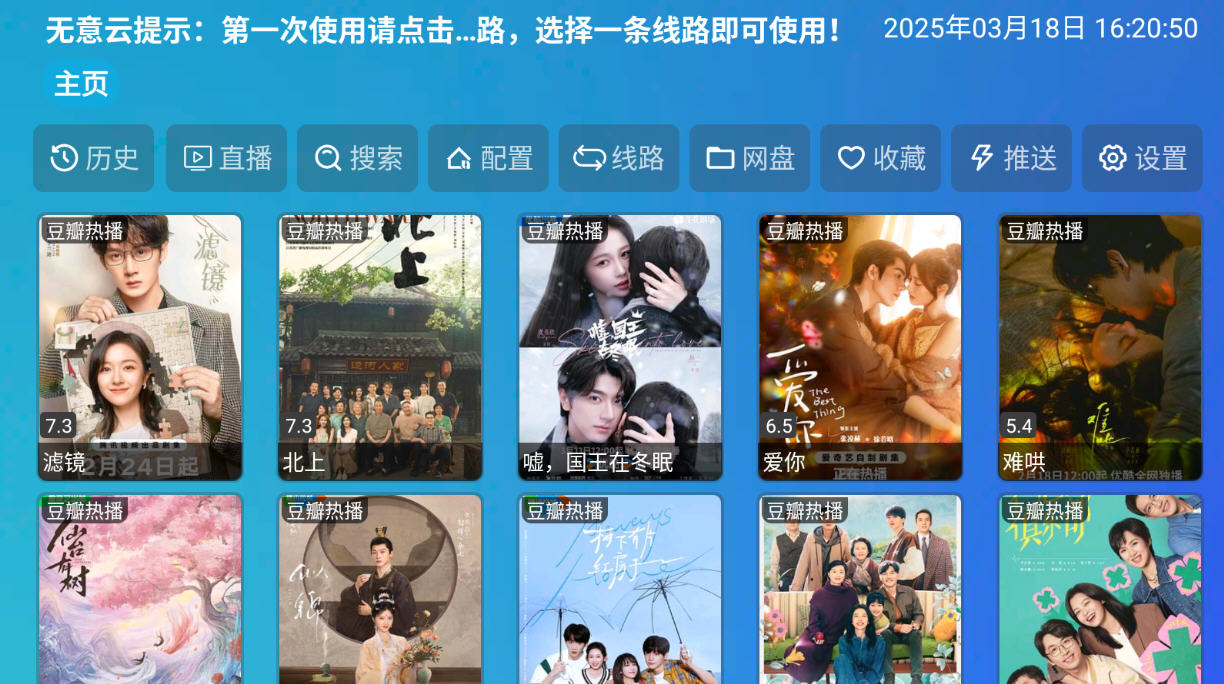Open the 网盘 cloud drive

[x=750, y=158]
